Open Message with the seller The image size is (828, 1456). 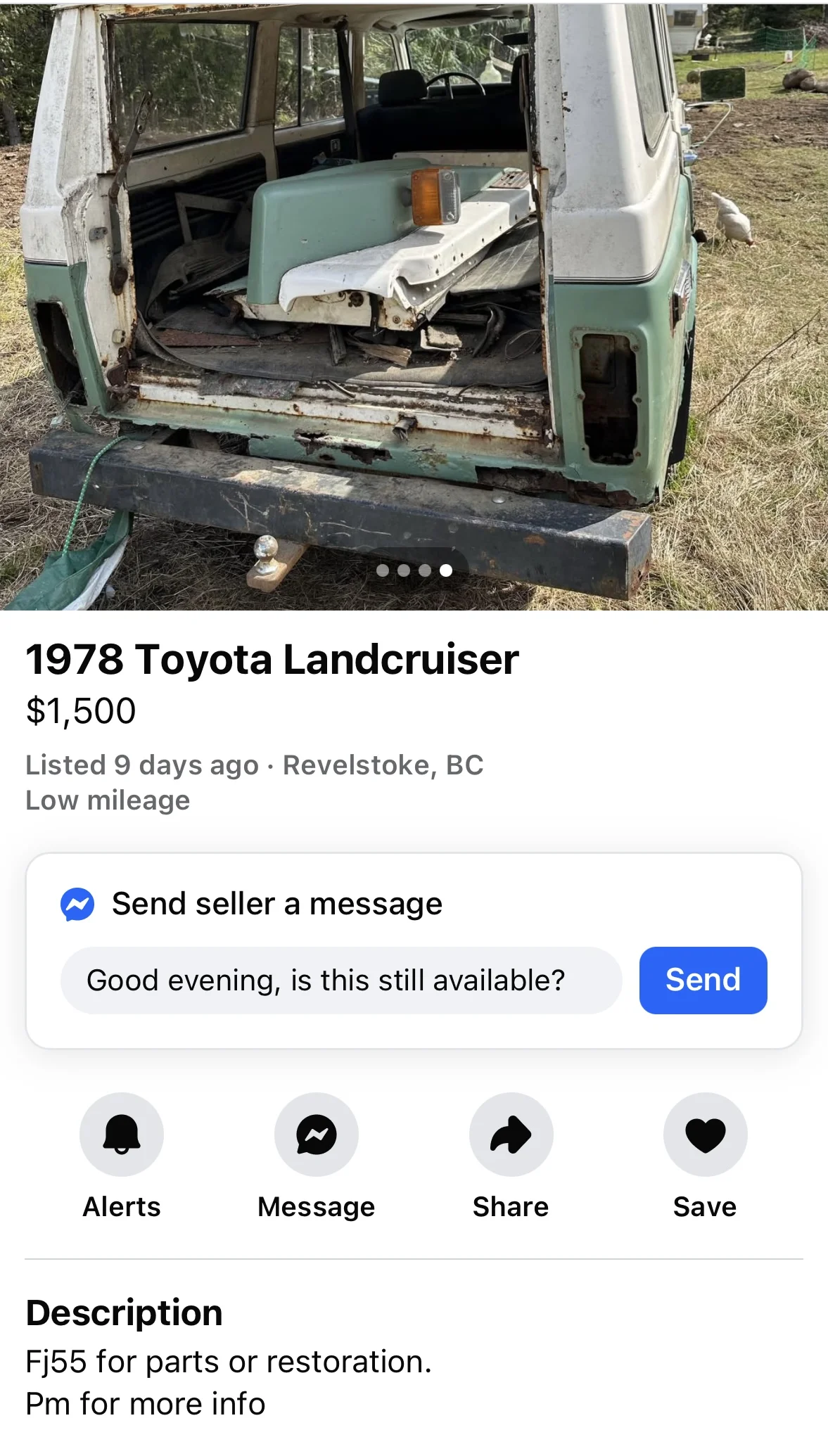[x=317, y=1134]
